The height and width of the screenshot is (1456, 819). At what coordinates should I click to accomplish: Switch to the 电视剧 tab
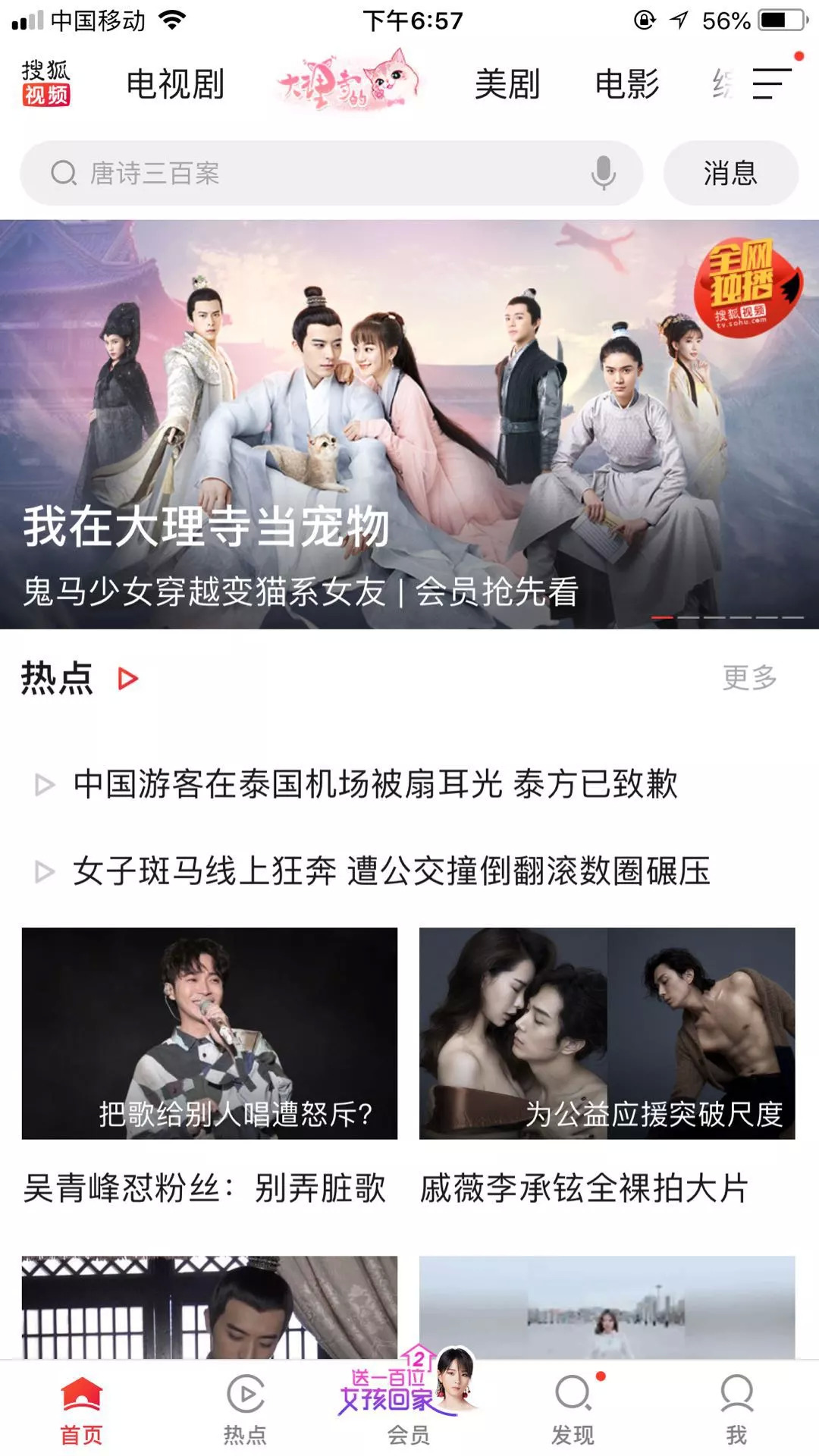(x=175, y=84)
